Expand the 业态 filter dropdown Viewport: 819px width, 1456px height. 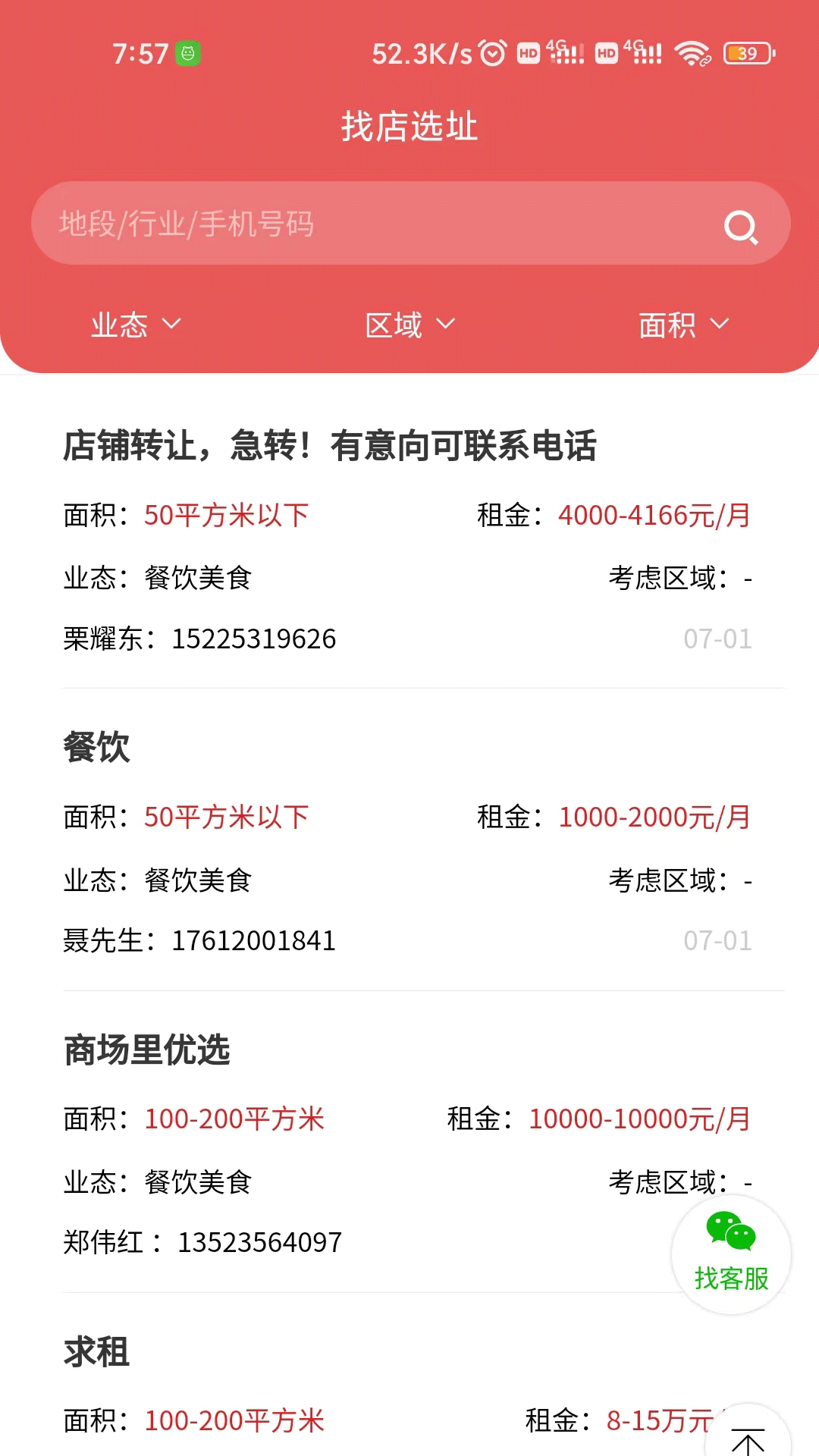coord(136,325)
